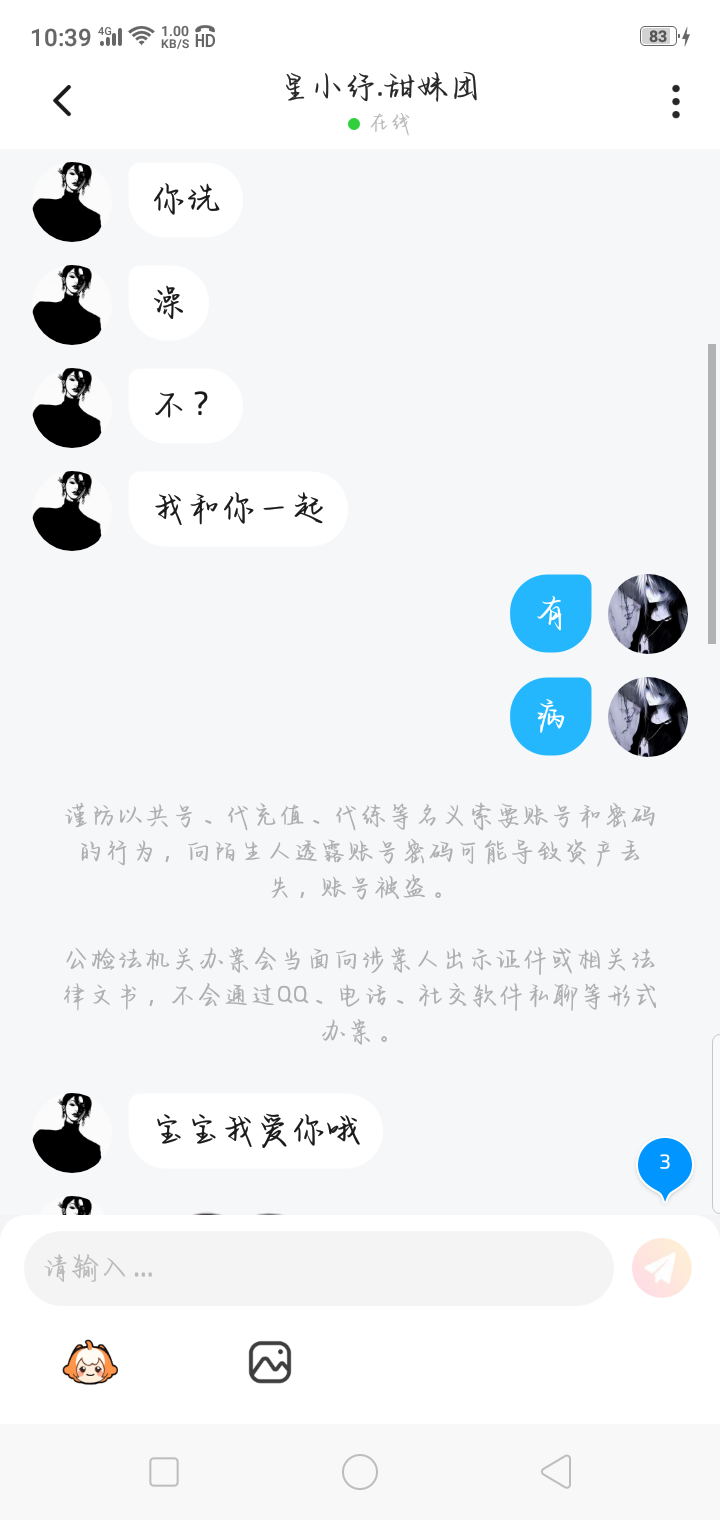The width and height of the screenshot is (720, 1520).
Task: Open the emoji sticker picker
Action: (90, 1362)
